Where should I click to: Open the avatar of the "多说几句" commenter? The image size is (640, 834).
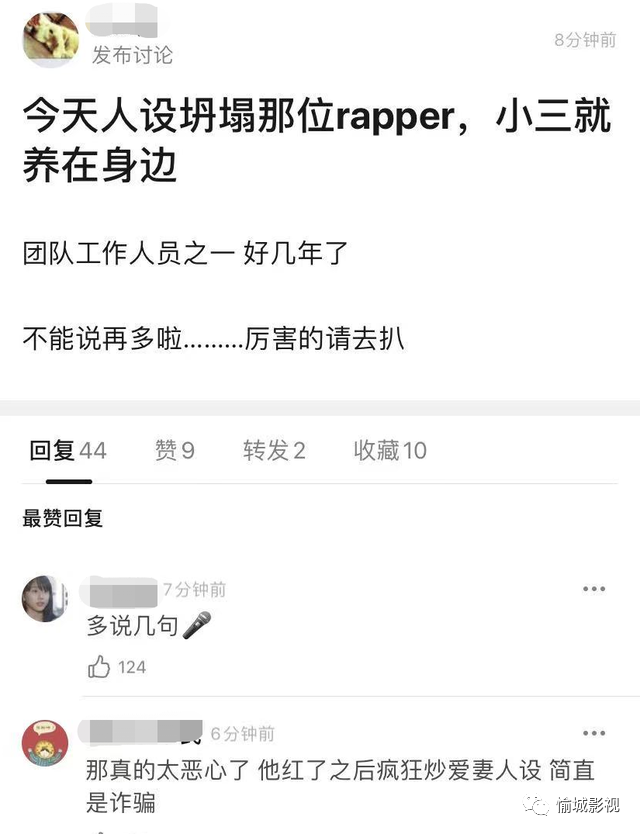45,598
